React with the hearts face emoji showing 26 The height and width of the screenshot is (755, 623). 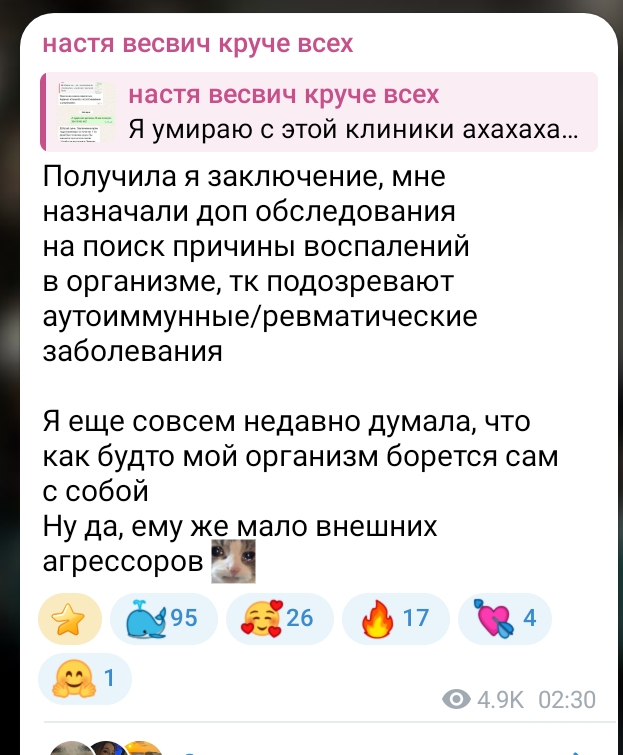(279, 619)
